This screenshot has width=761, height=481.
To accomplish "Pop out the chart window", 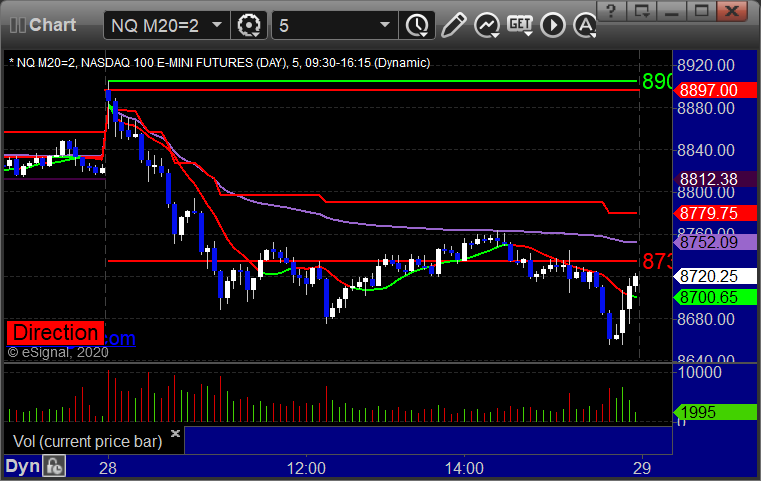I will click(643, 12).
